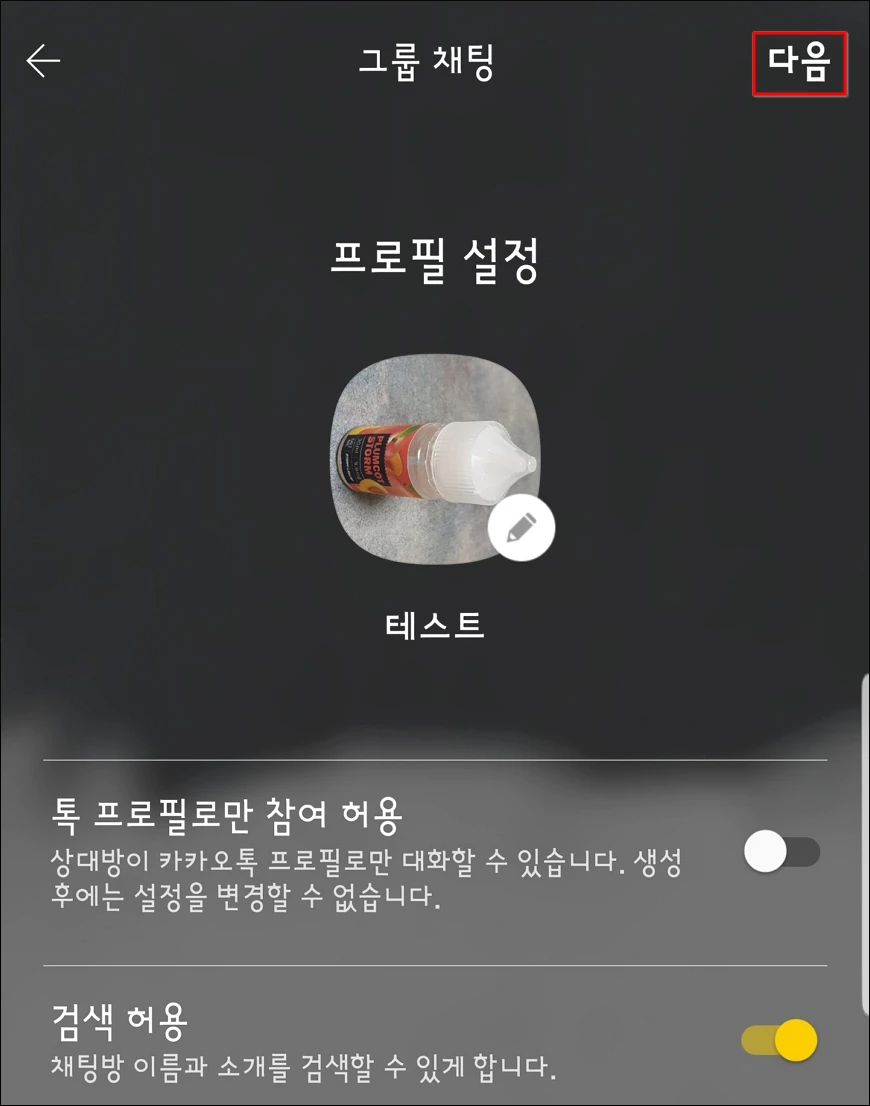Enable 톡 프로필로만 참여 허용 switch
Viewport: 870px width, 1106px height.
(x=782, y=853)
